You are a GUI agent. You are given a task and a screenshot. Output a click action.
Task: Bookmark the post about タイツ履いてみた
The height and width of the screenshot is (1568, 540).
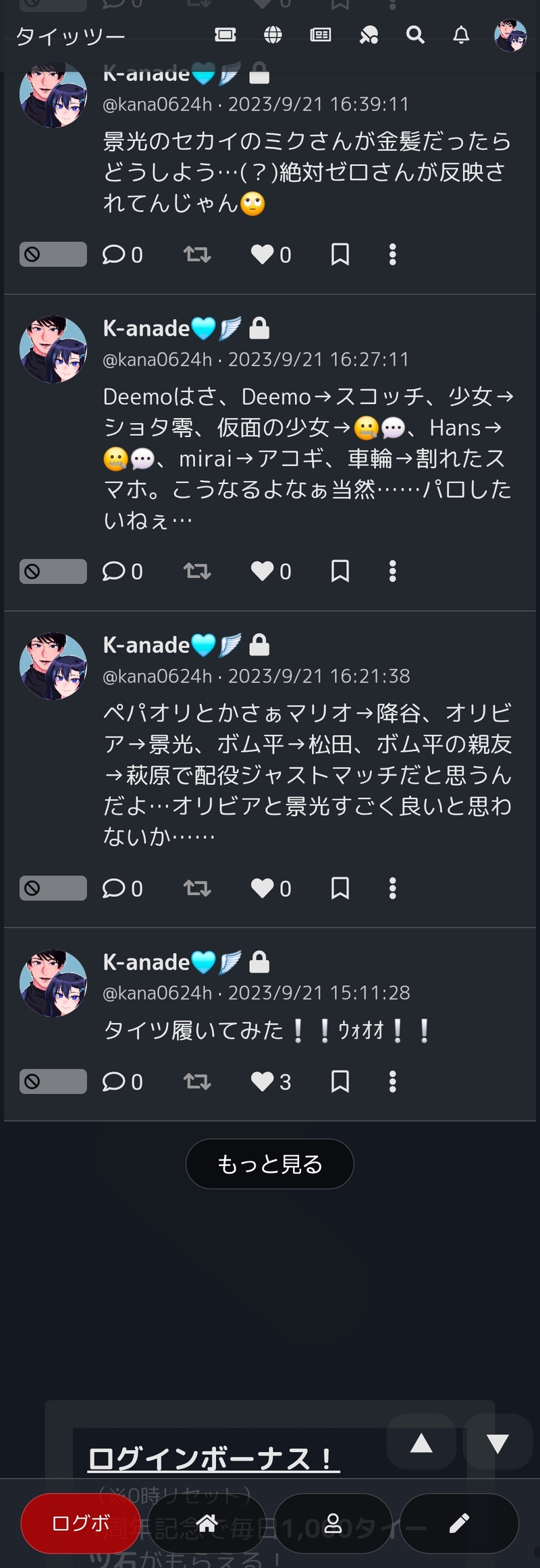(340, 1082)
